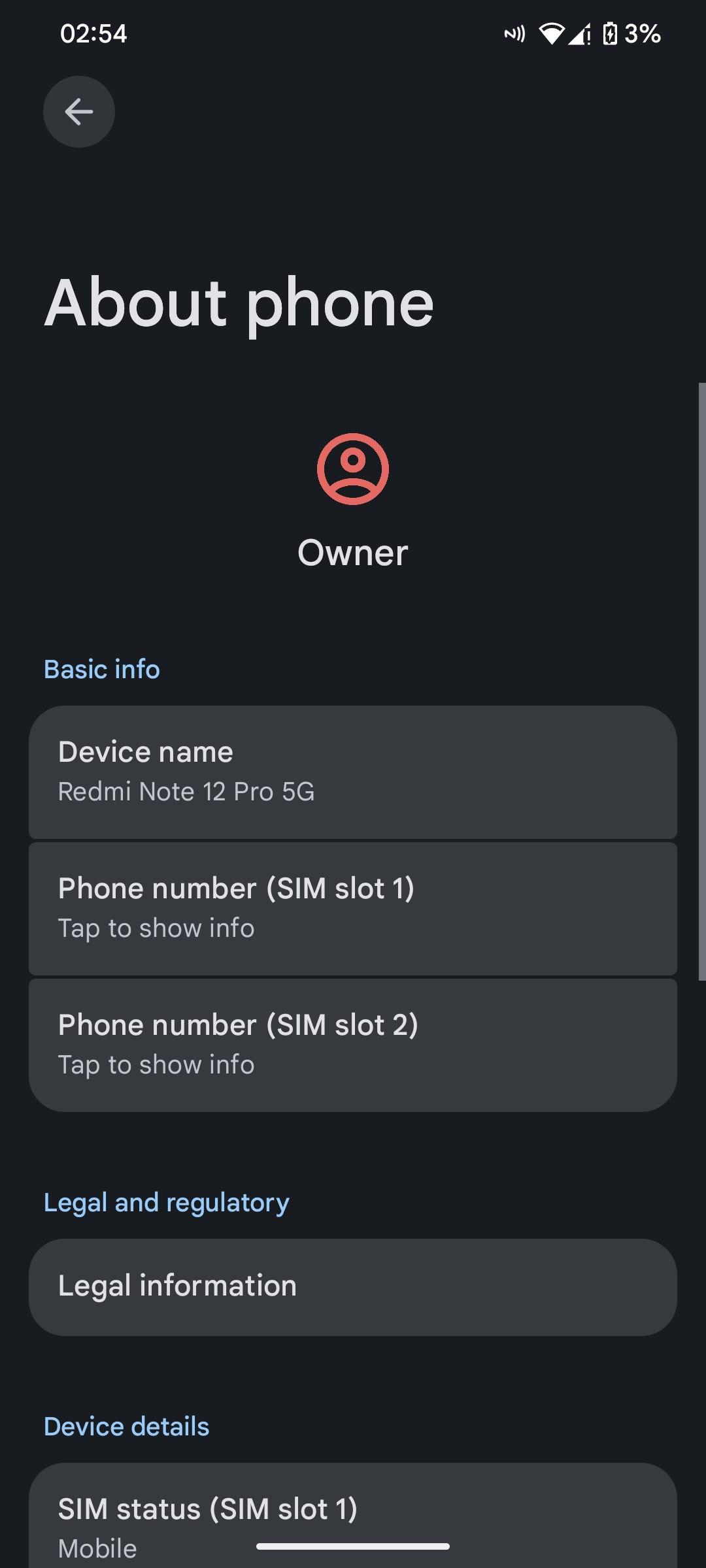Screen dimensions: 706x1568
Task: Go back using the arrow button
Action: (79, 112)
